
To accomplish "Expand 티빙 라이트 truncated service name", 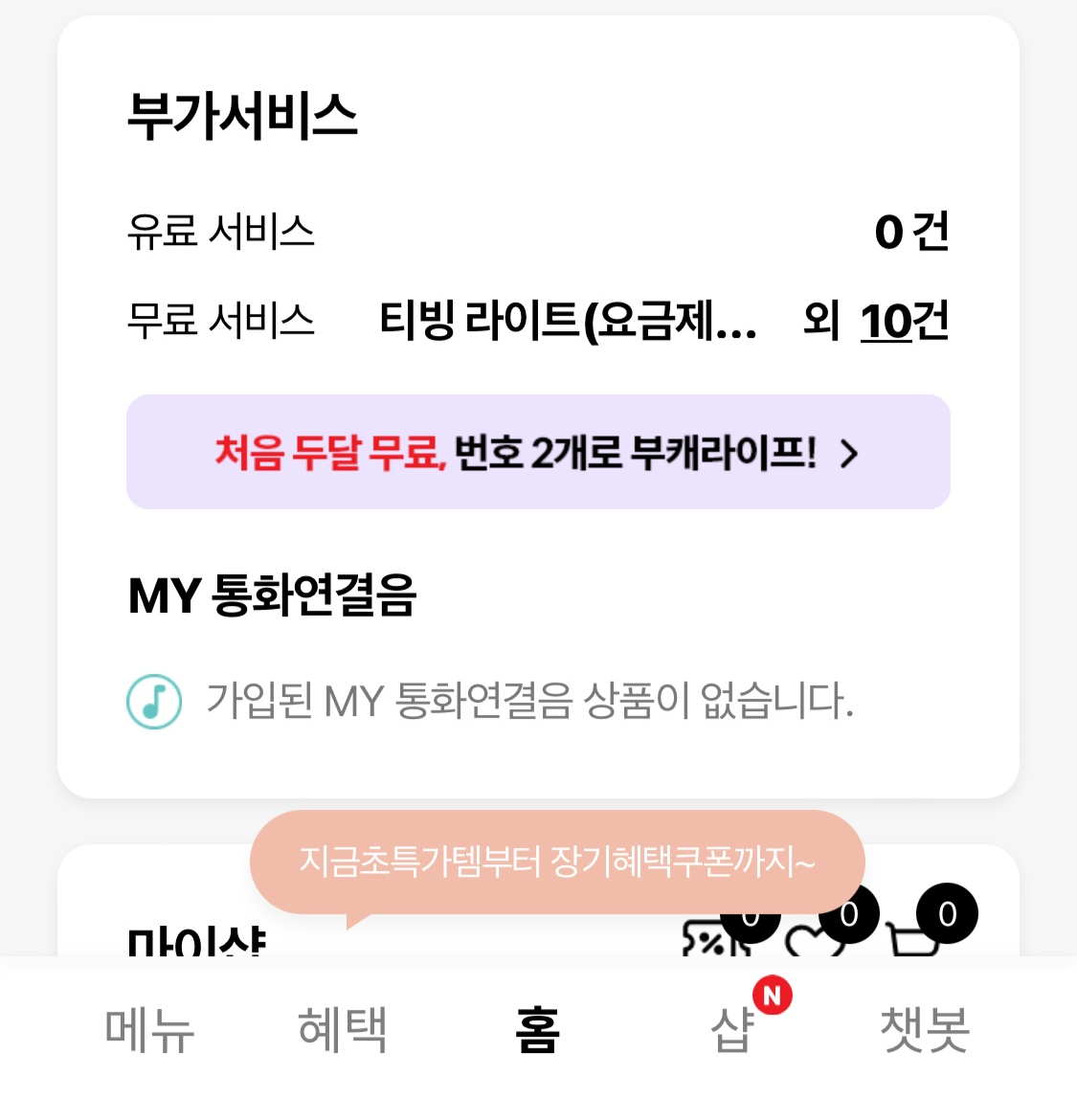I will pos(567,324).
